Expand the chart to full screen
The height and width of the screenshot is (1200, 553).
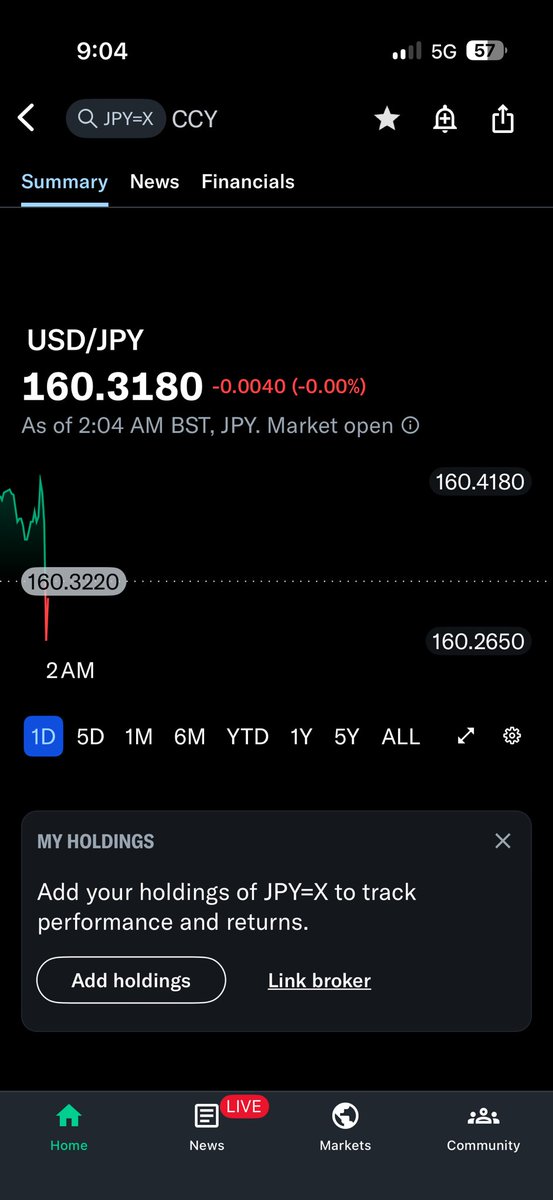coord(465,736)
